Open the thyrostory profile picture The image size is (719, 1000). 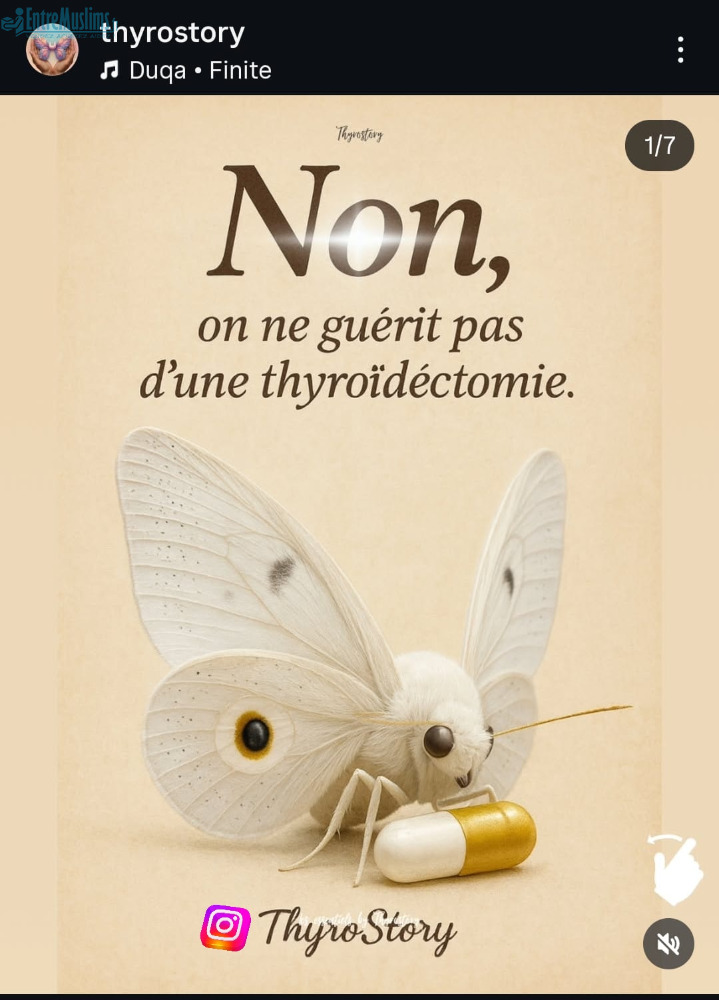tap(52, 50)
